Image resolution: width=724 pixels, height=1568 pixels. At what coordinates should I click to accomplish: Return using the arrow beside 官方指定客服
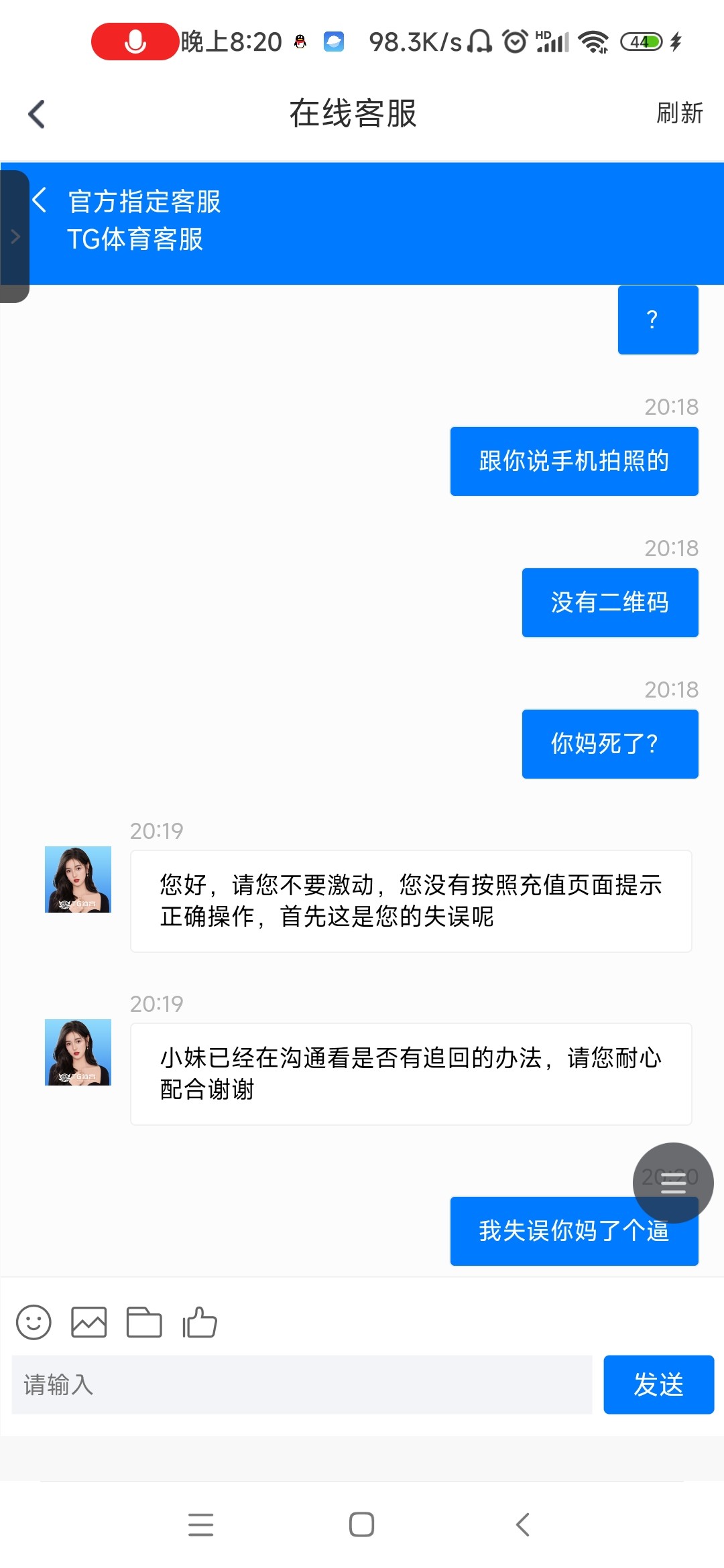click(x=40, y=200)
